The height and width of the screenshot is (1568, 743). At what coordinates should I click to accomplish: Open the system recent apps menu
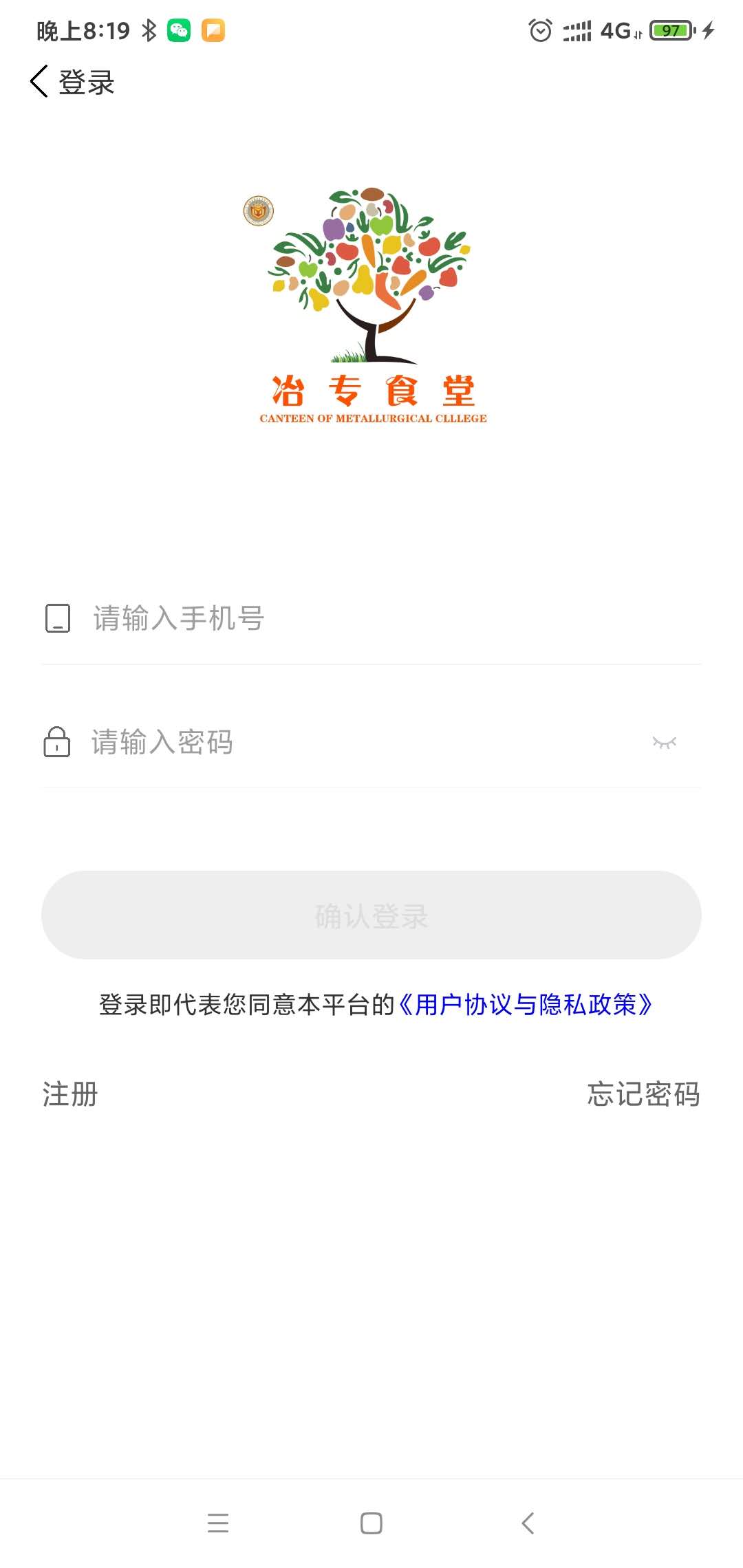coord(218,1523)
